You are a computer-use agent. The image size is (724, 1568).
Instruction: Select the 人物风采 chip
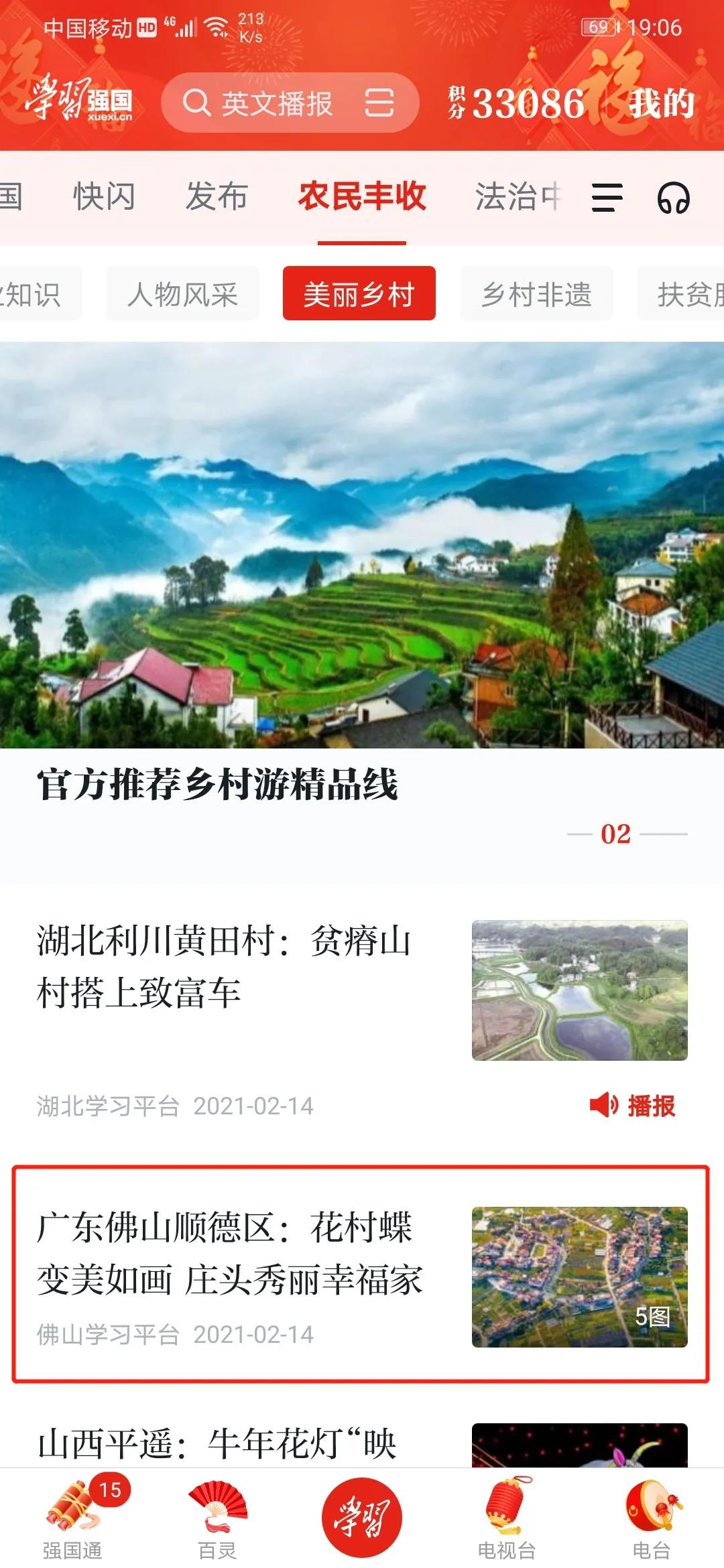point(182,294)
